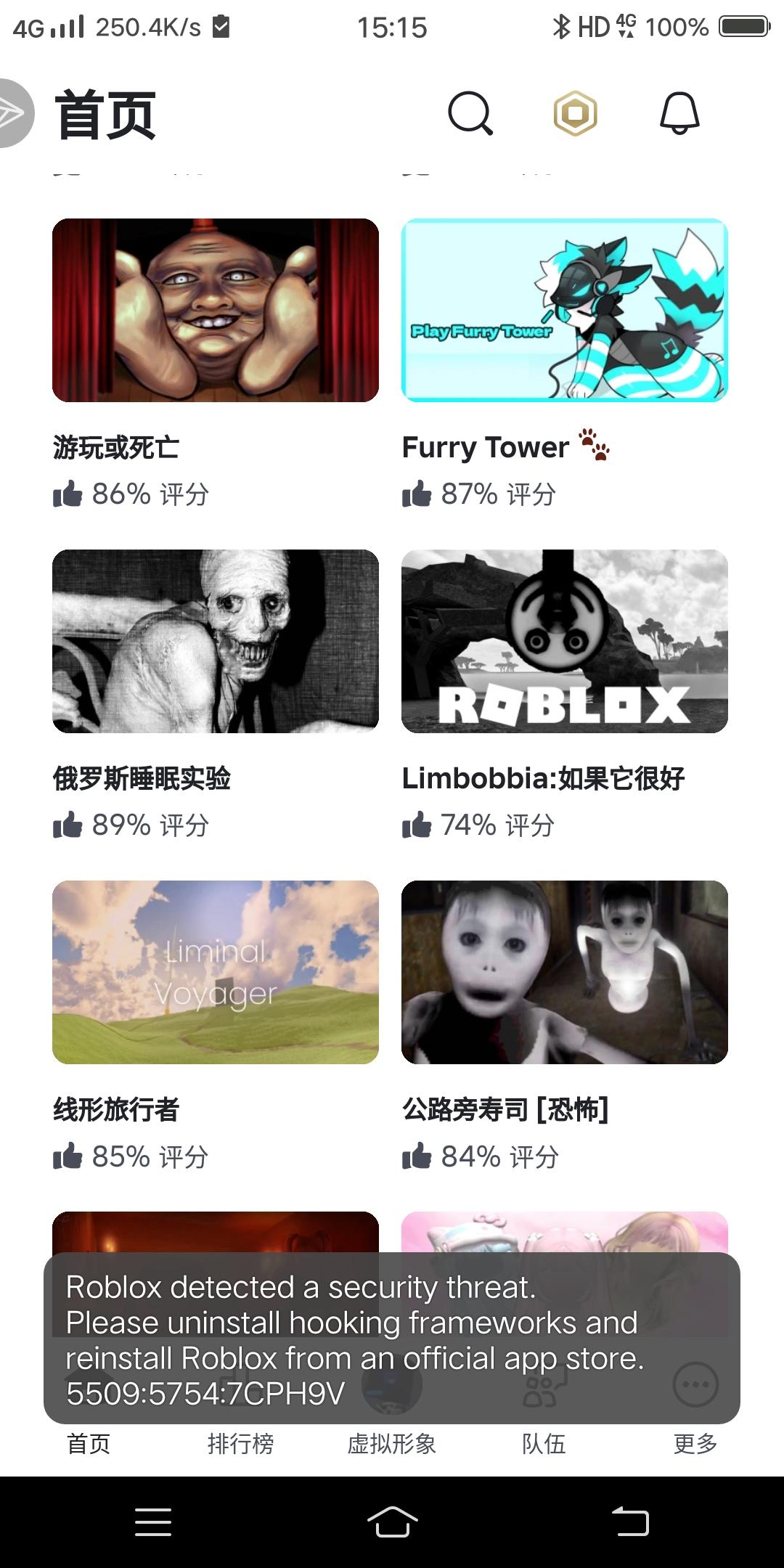
Task: Switch to the 首页 tab
Action: click(x=89, y=1442)
